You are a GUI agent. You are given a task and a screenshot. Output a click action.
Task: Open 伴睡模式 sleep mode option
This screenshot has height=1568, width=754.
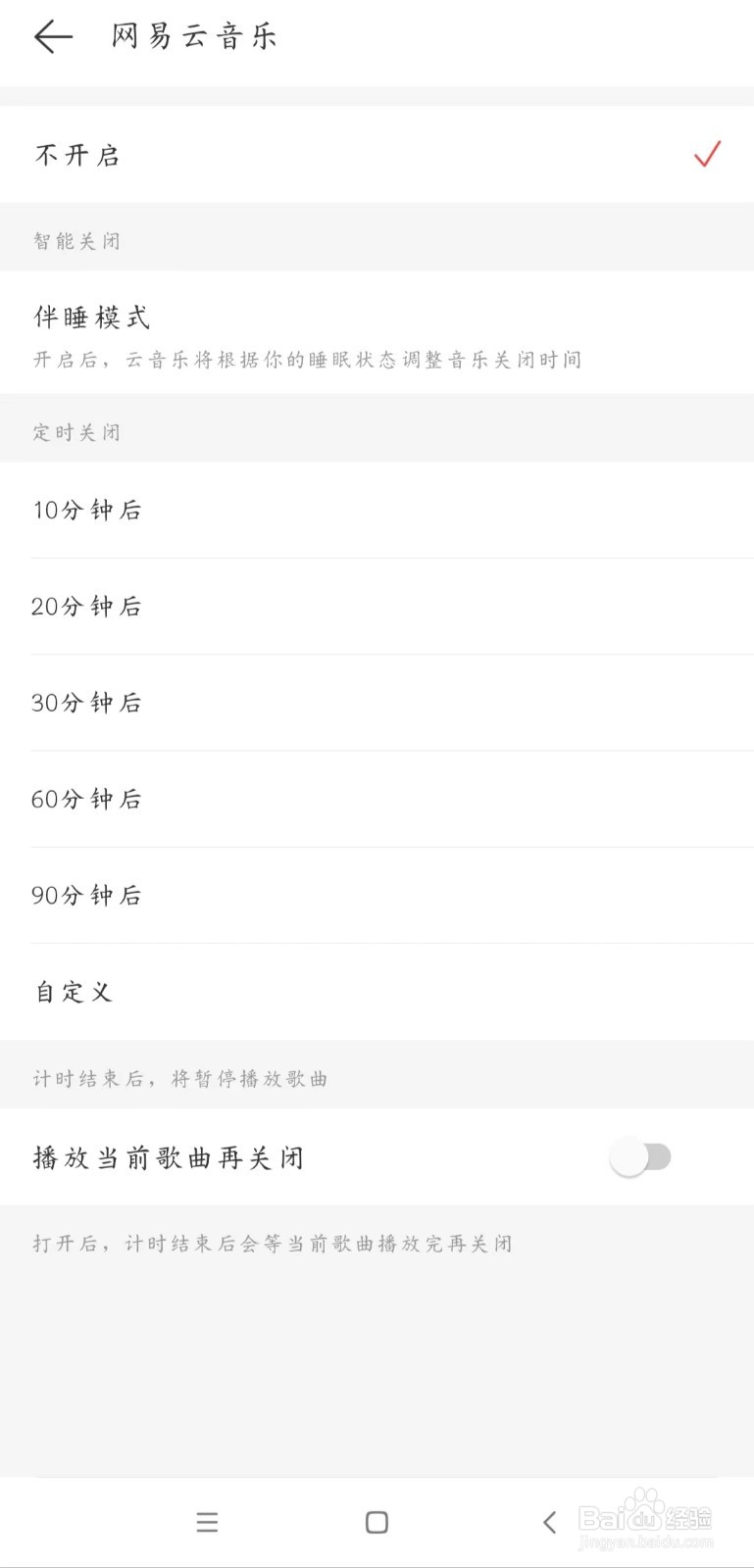tap(89, 317)
